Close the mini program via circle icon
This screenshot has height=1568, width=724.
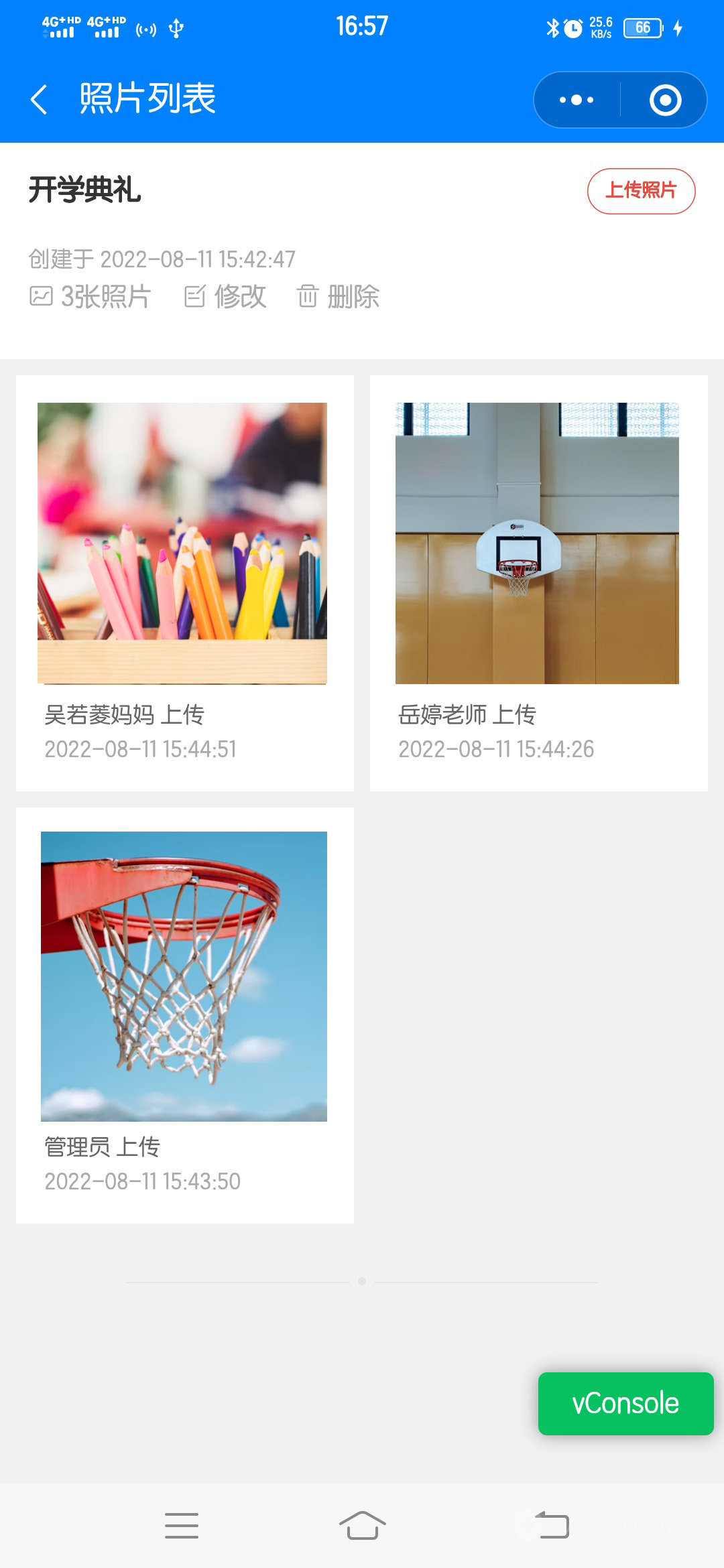click(665, 100)
